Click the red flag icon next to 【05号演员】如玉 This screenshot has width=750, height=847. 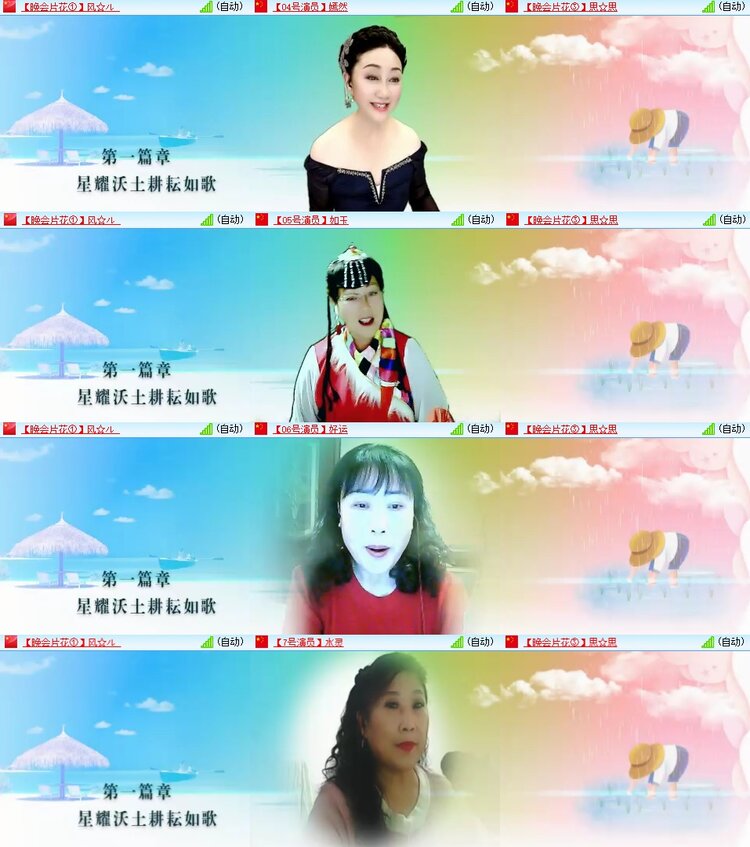pyautogui.click(x=260, y=218)
